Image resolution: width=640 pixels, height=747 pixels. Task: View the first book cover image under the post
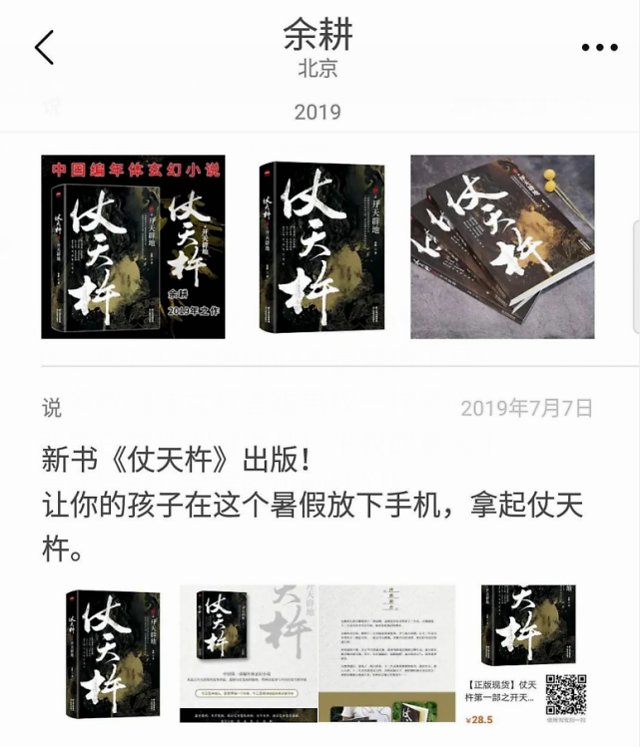113,654
